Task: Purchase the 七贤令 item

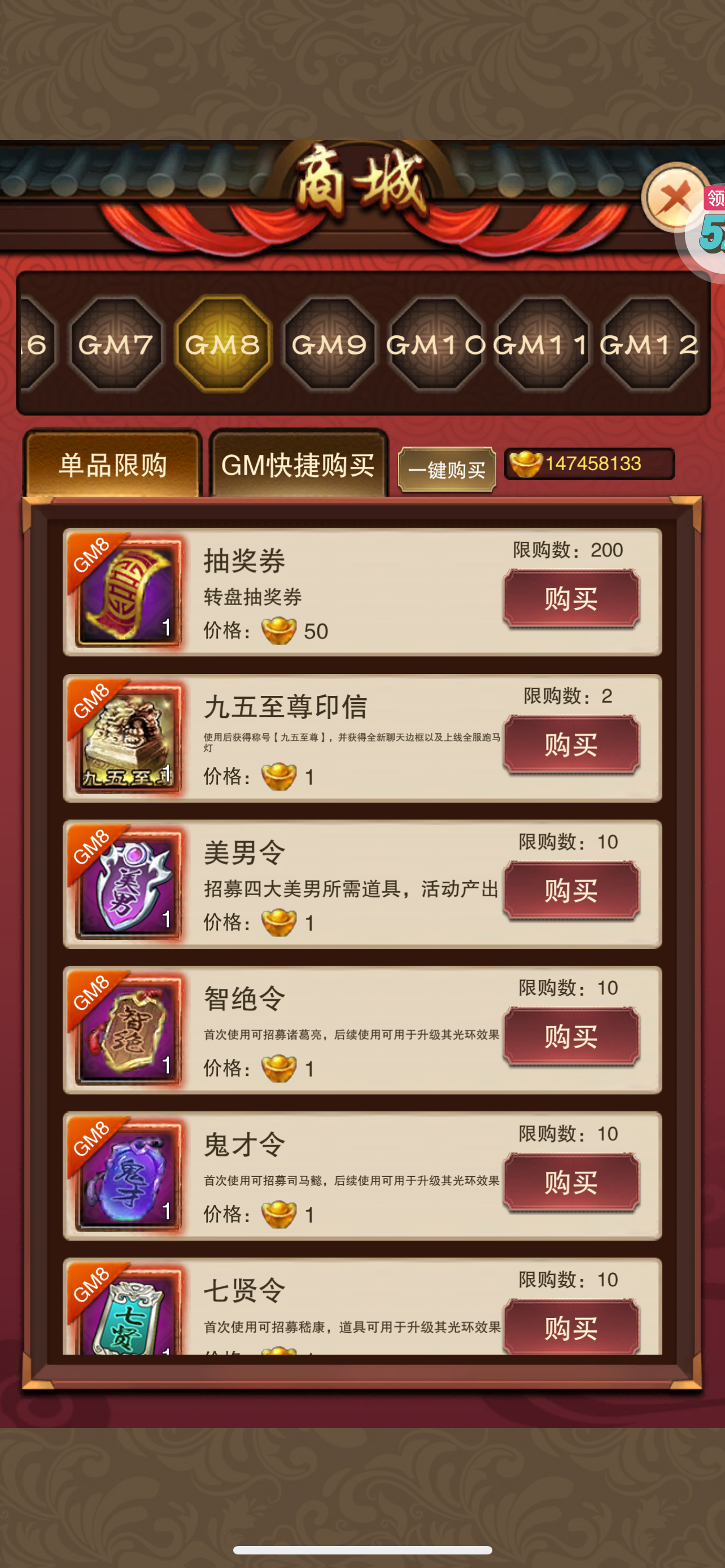Action: coord(571,1327)
